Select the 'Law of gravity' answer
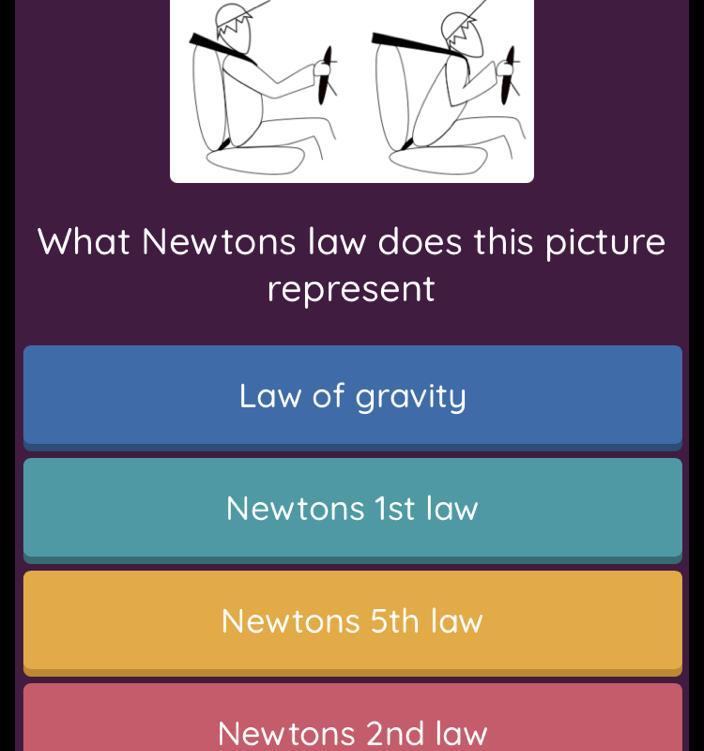Image resolution: width=704 pixels, height=751 pixels. tap(352, 396)
